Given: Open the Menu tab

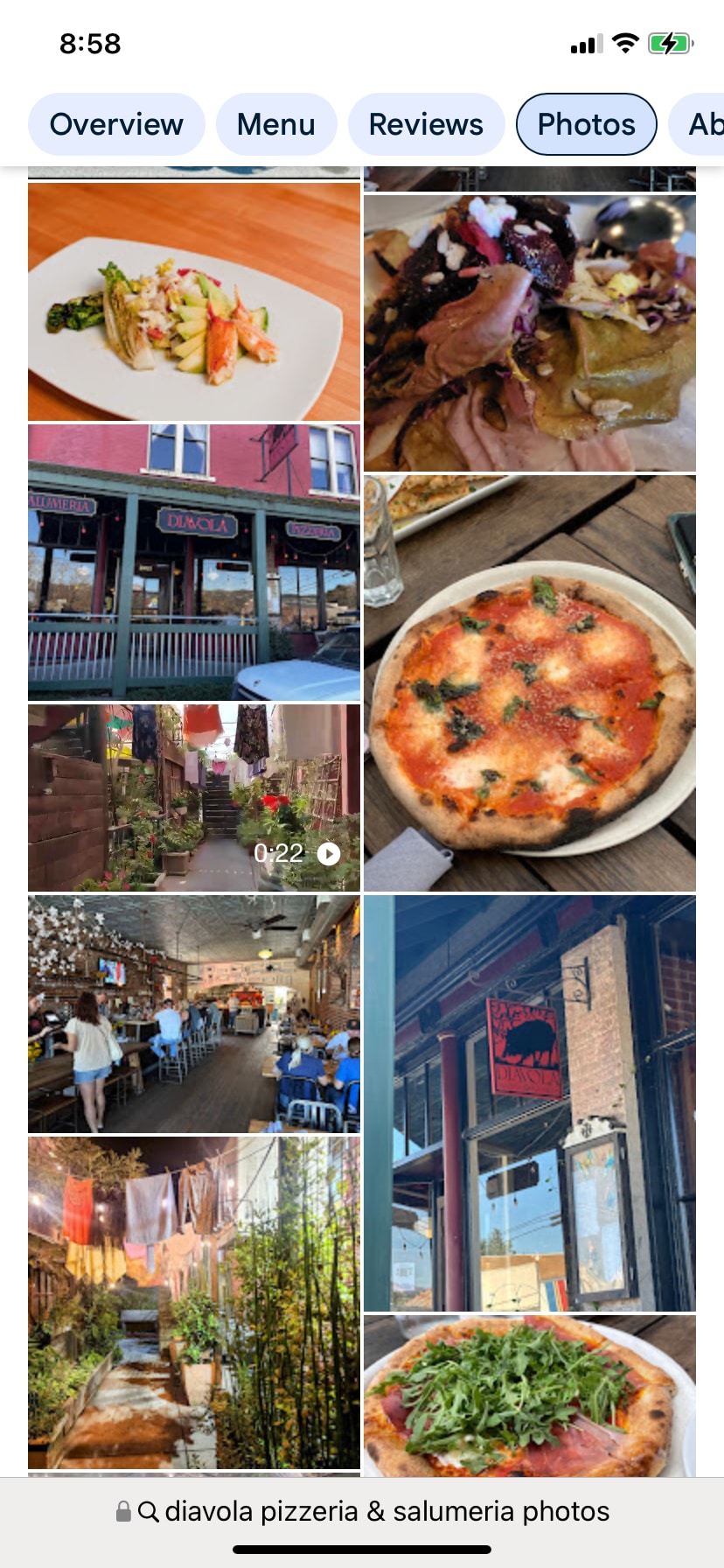Looking at the screenshot, I should click(276, 124).
